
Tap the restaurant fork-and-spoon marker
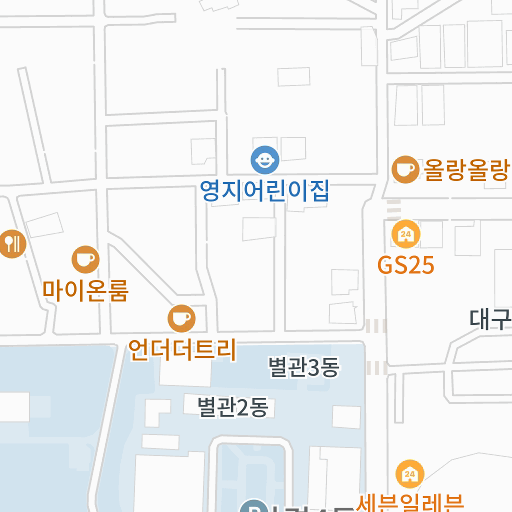coord(12,244)
